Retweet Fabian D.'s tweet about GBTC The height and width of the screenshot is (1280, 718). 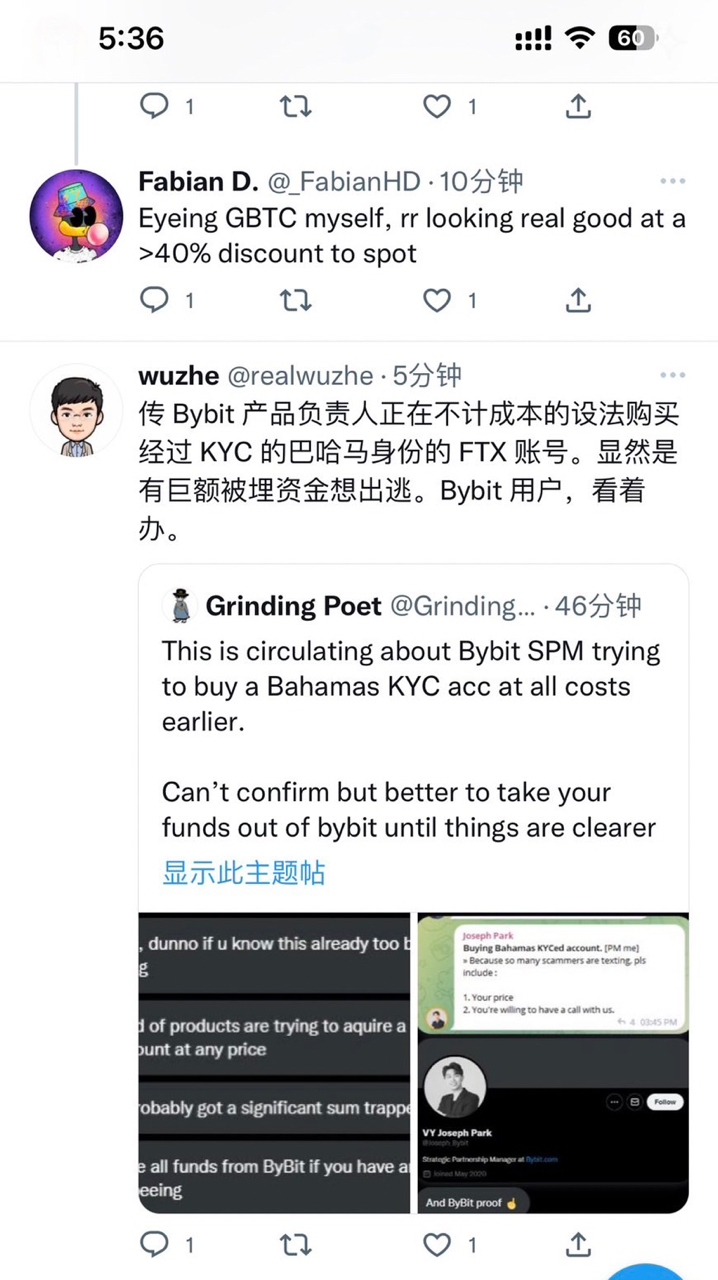click(295, 299)
